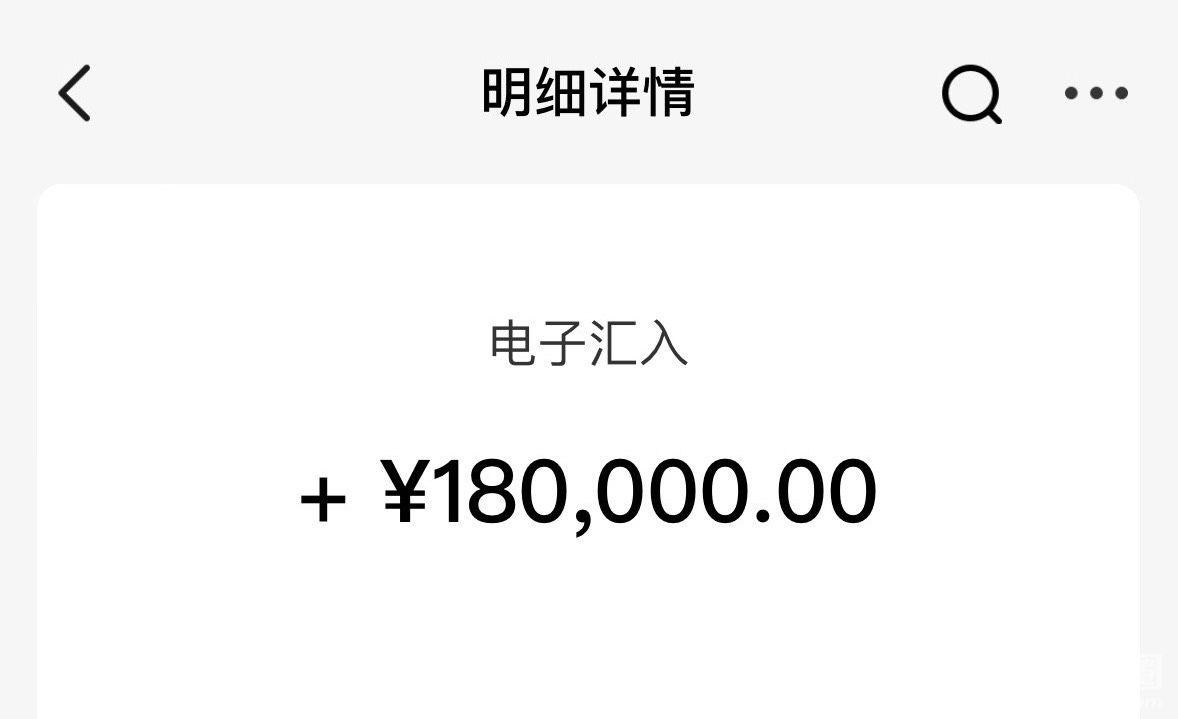Open the search icon in the header

[x=971, y=94]
